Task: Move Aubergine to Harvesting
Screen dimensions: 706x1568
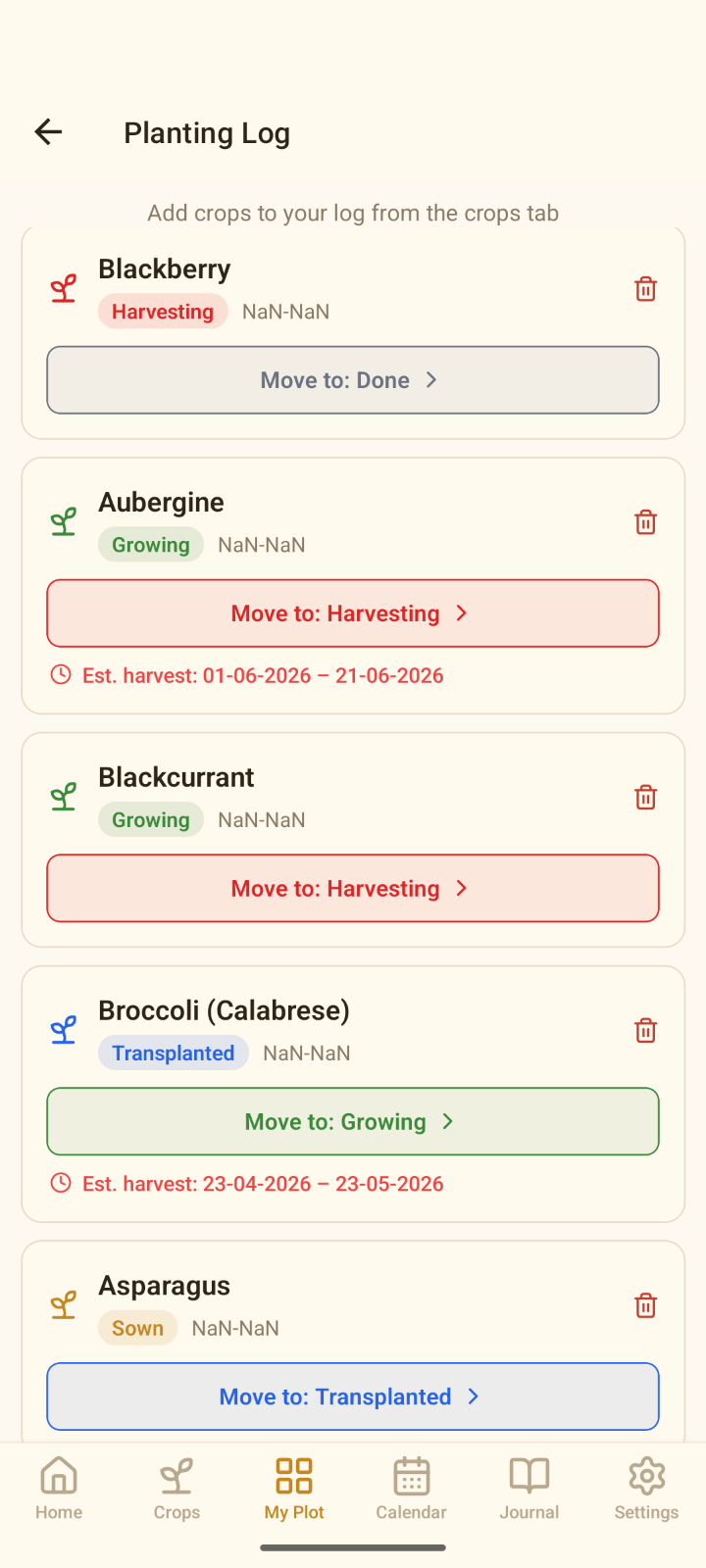Action: coord(353,612)
